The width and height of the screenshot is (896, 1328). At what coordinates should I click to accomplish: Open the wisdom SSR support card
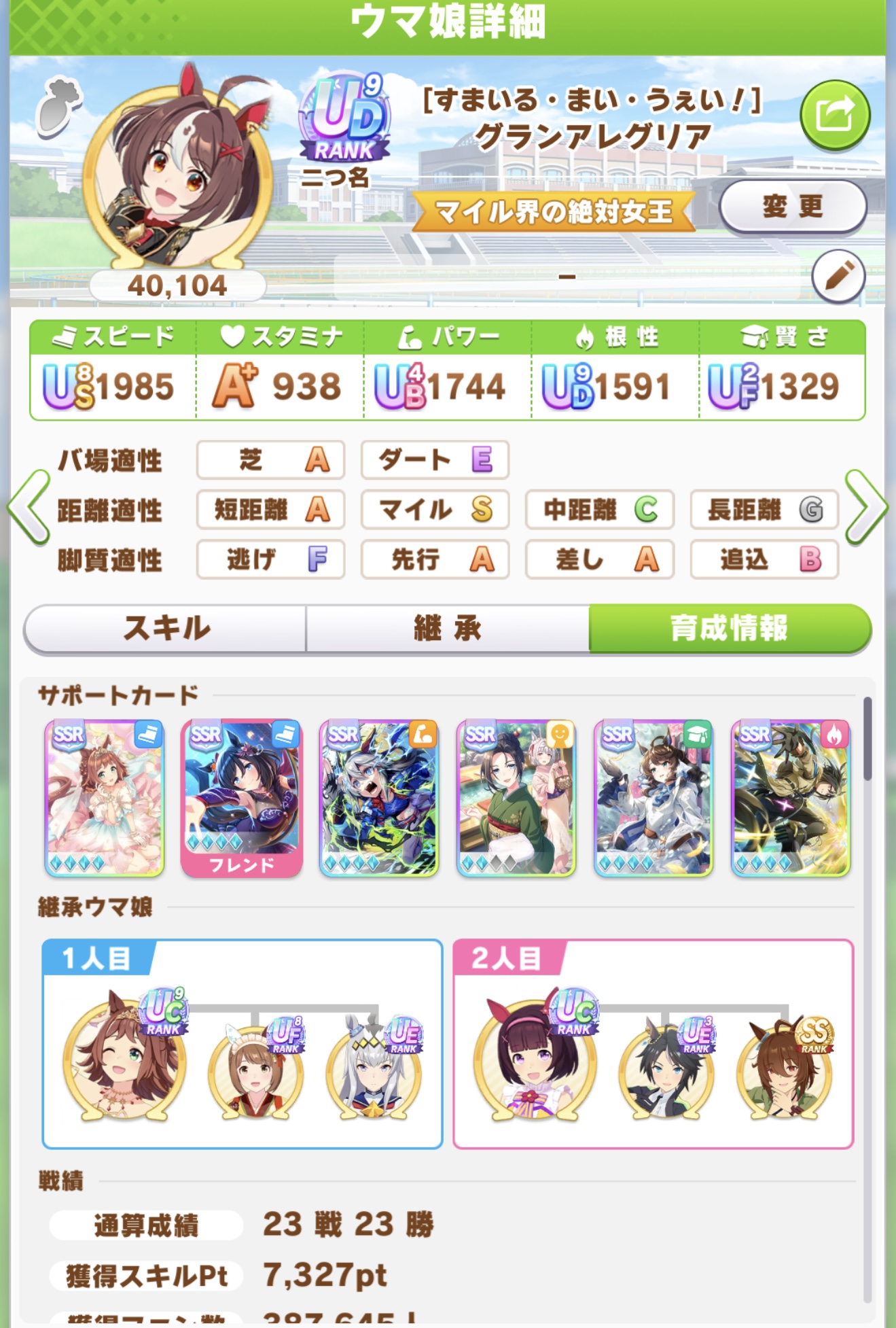tap(653, 797)
